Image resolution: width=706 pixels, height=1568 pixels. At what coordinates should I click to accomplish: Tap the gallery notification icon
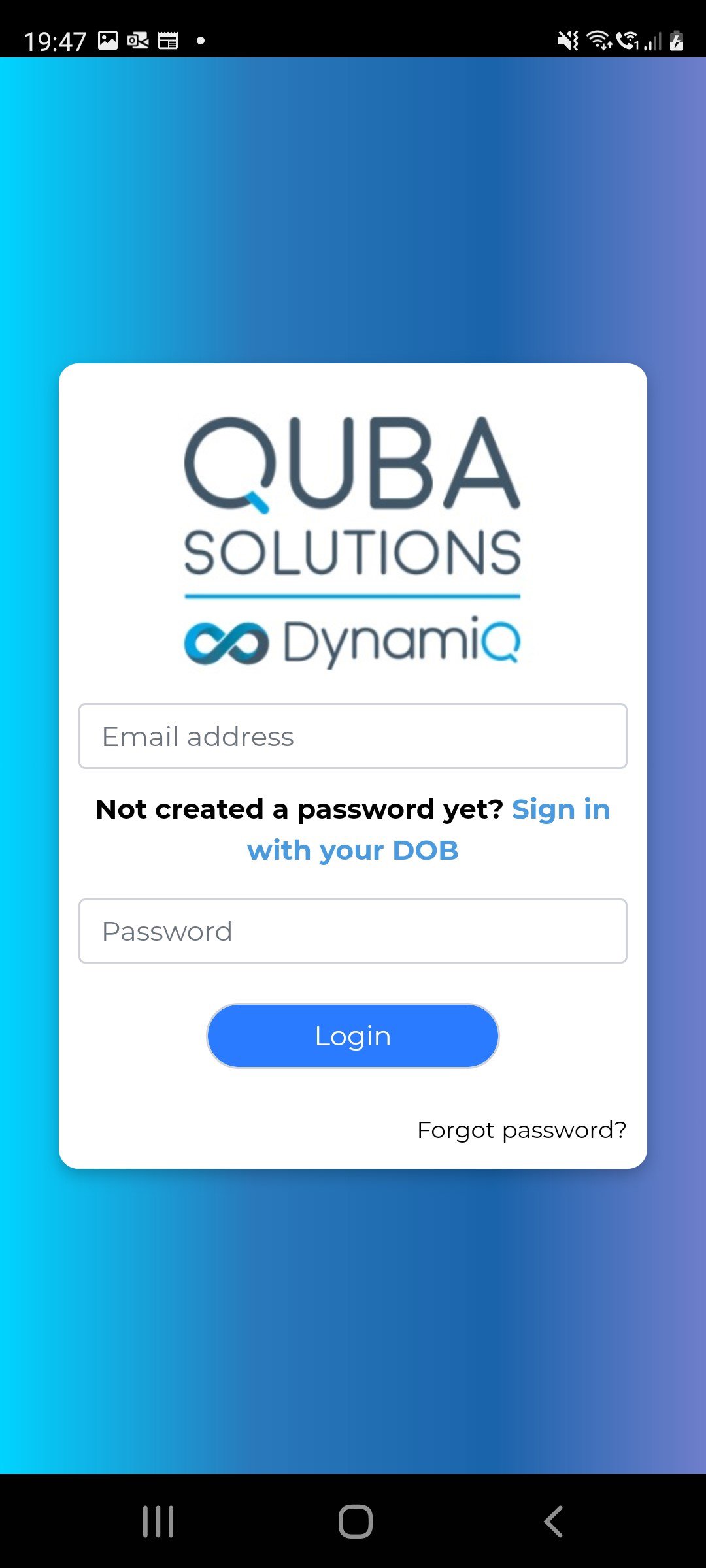[x=107, y=41]
